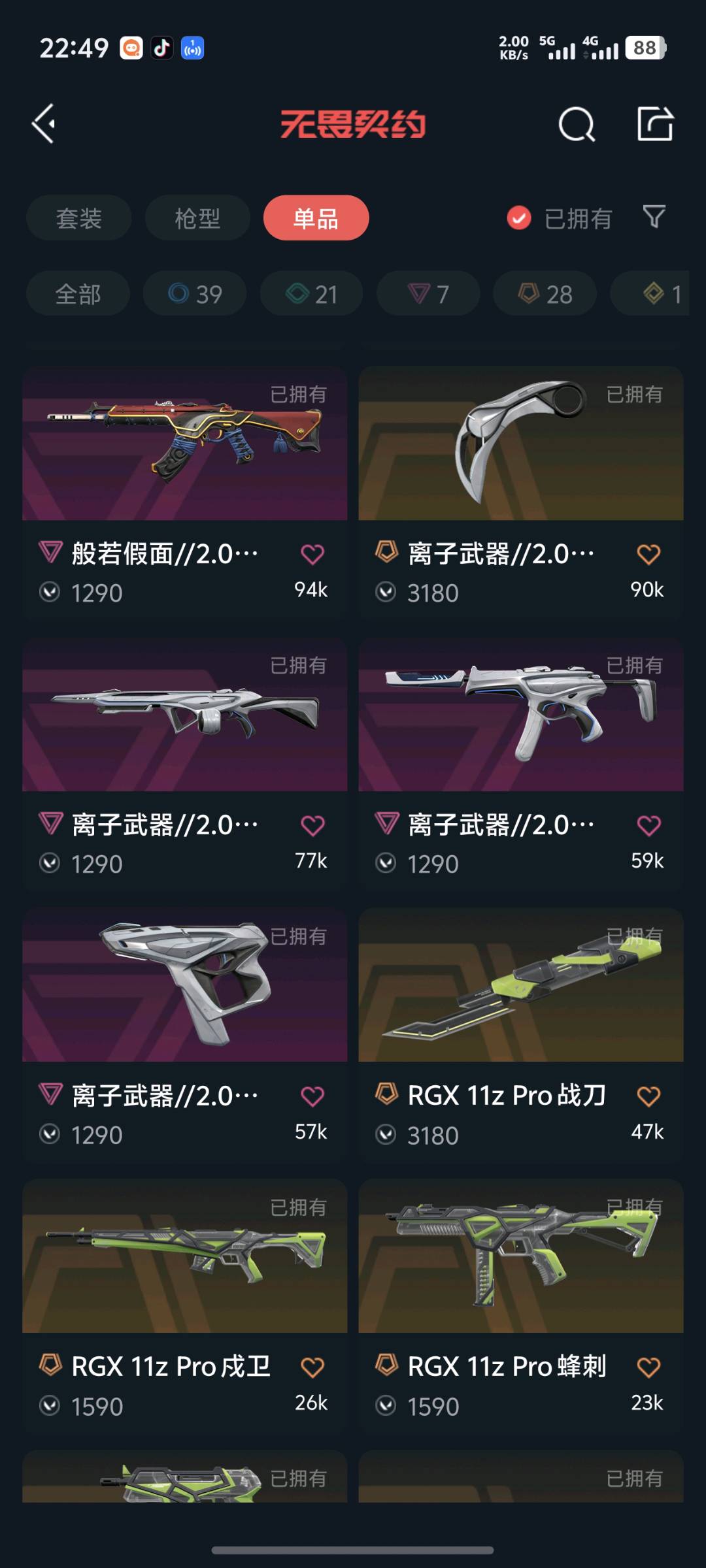Select the 全部 rarity chip
This screenshot has width=706, height=1568.
click(78, 294)
